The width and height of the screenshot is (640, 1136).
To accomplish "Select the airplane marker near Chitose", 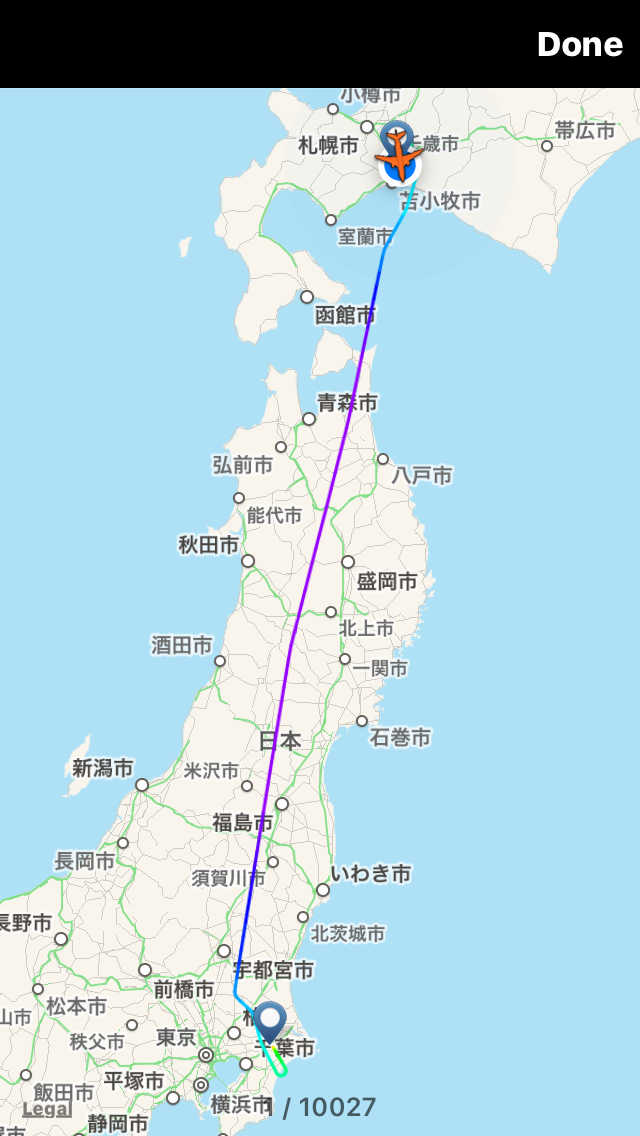I will pyautogui.click(x=399, y=157).
